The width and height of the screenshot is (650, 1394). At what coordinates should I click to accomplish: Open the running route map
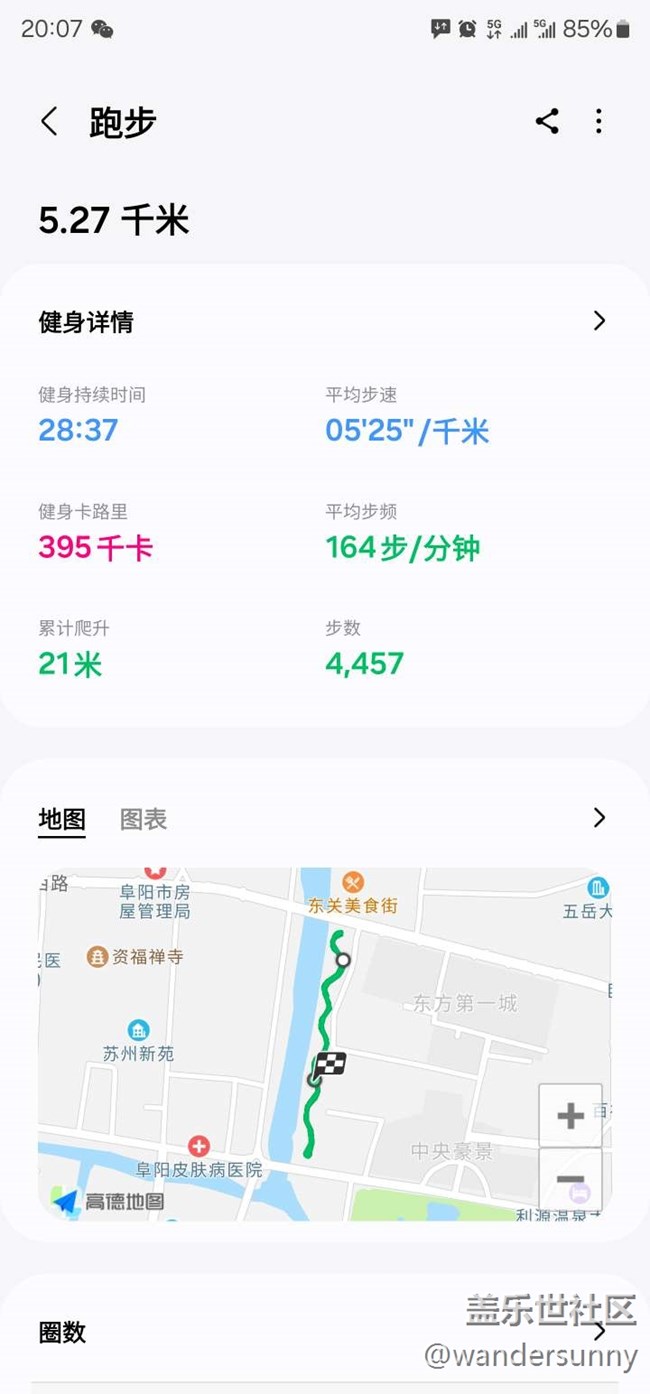(325, 1044)
